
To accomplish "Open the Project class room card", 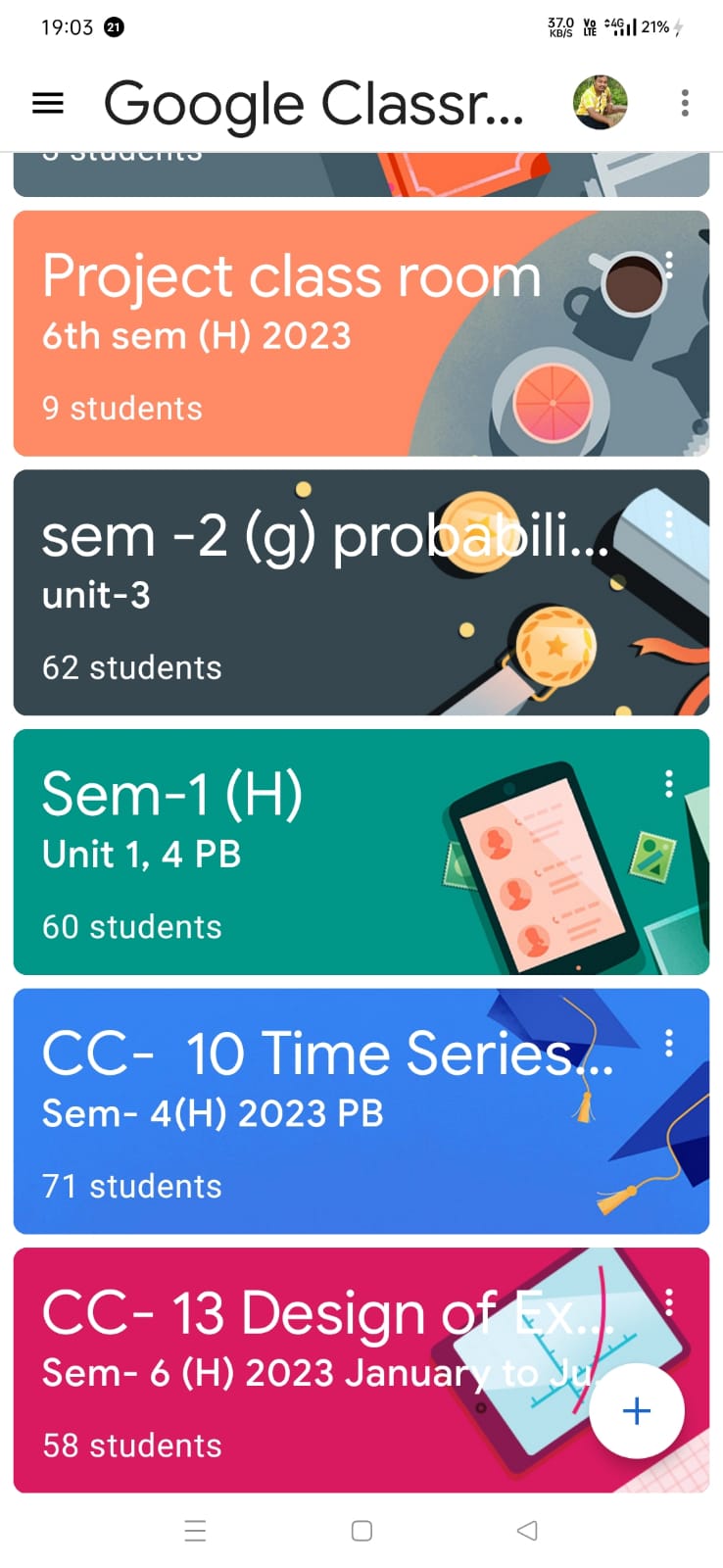I will [x=361, y=333].
